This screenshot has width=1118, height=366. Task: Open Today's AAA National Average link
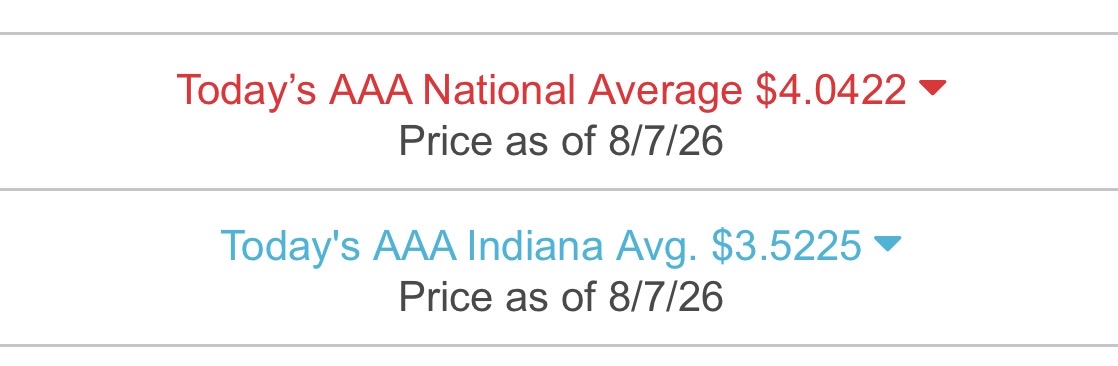[x=560, y=91]
